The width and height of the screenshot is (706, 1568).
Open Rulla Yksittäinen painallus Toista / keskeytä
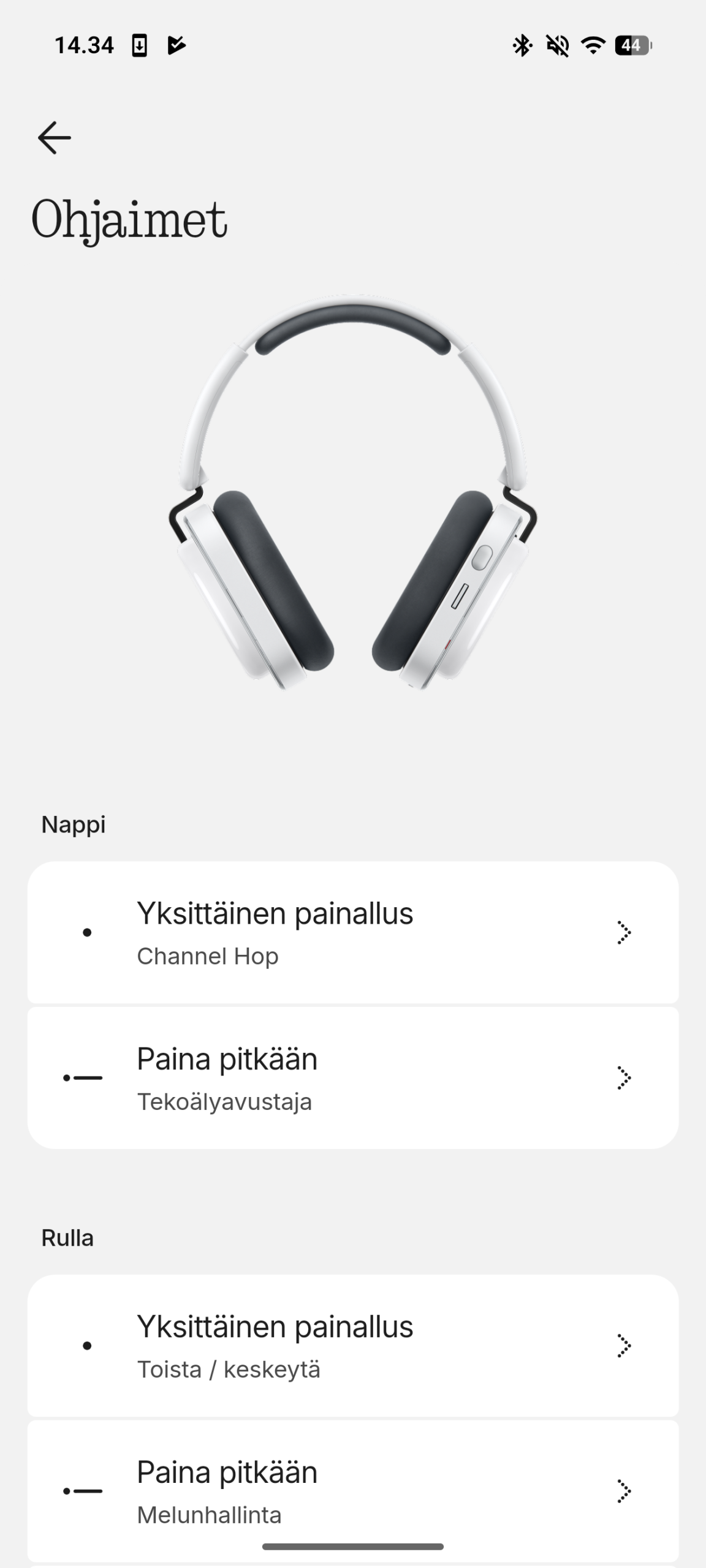tap(353, 1346)
